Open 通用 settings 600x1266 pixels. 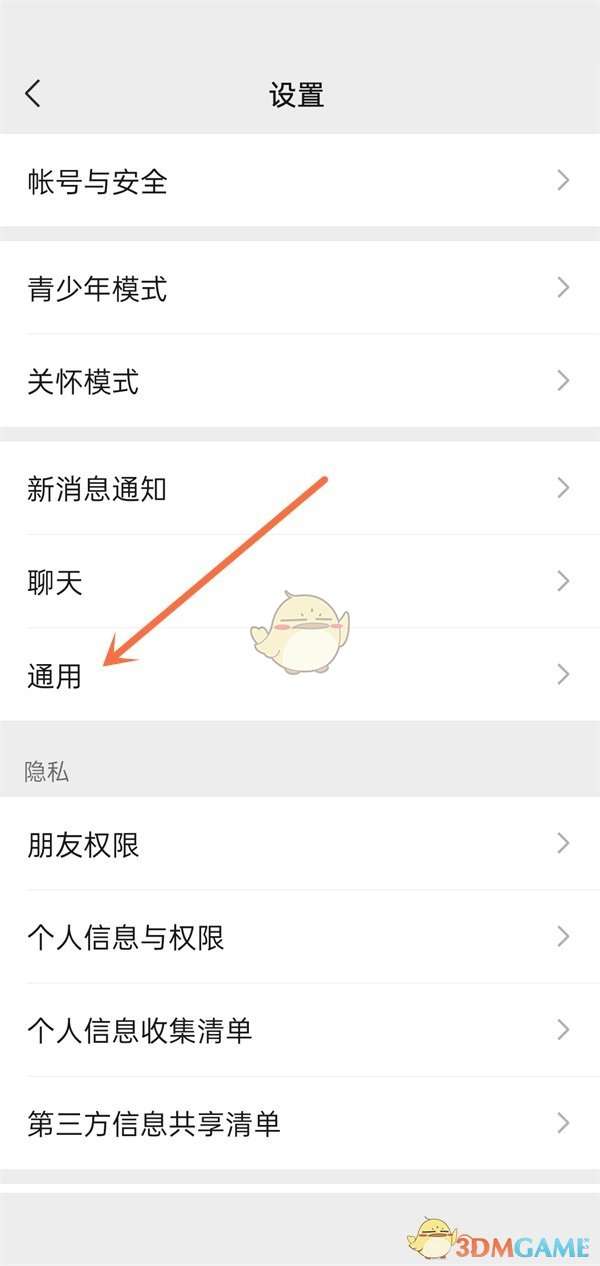pyautogui.click(x=300, y=675)
